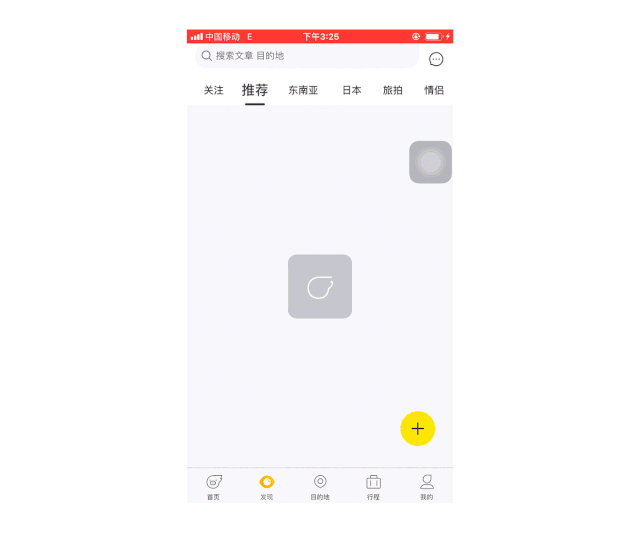
Task: Open the 目的地 bottom tab
Action: coord(320,486)
